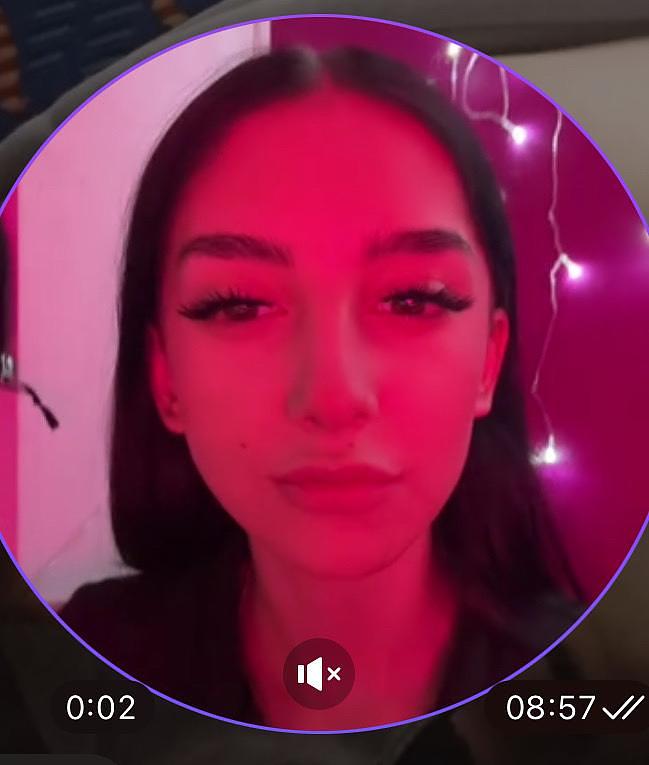Image resolution: width=649 pixels, height=765 pixels.
Task: Open the round video message
Action: [x=324, y=380]
